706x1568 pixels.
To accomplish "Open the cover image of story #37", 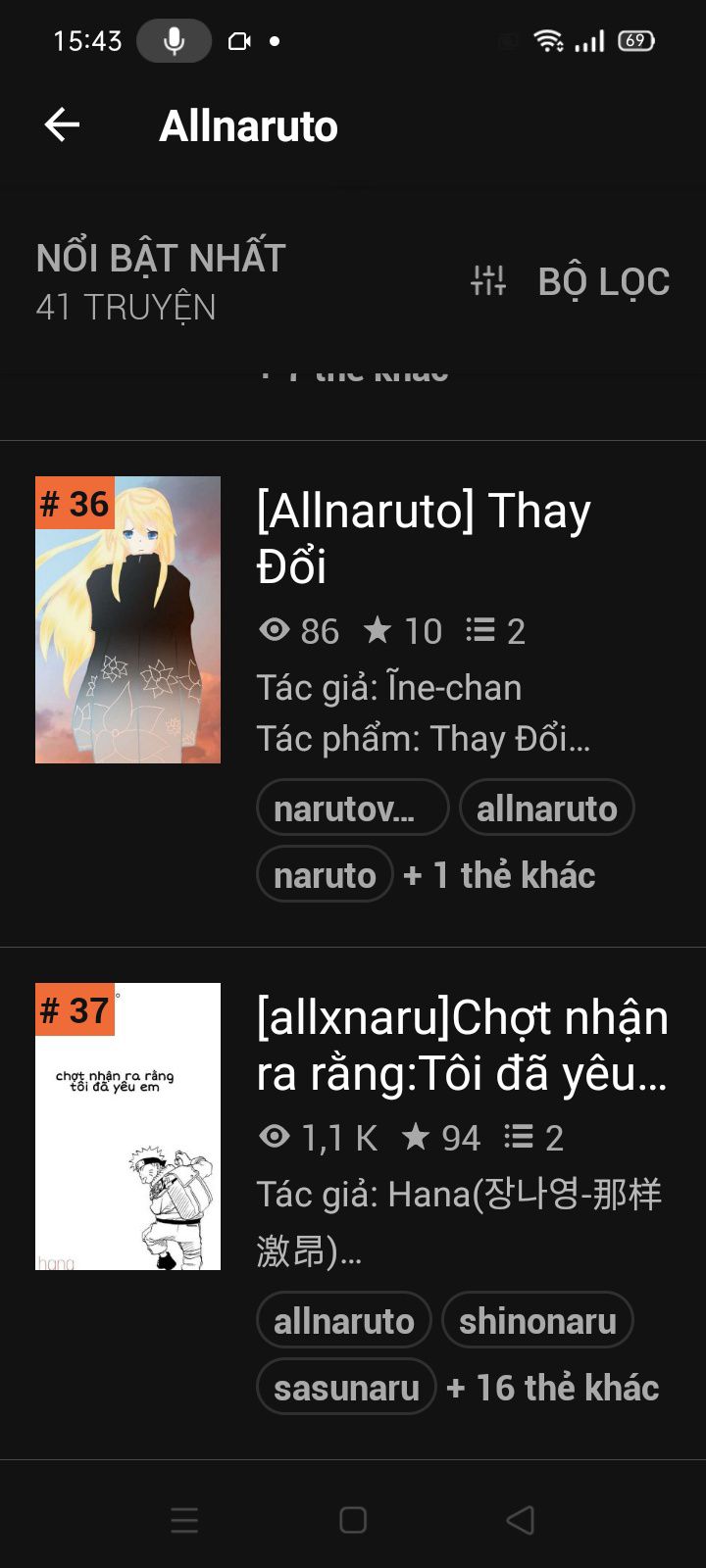I will point(128,1126).
